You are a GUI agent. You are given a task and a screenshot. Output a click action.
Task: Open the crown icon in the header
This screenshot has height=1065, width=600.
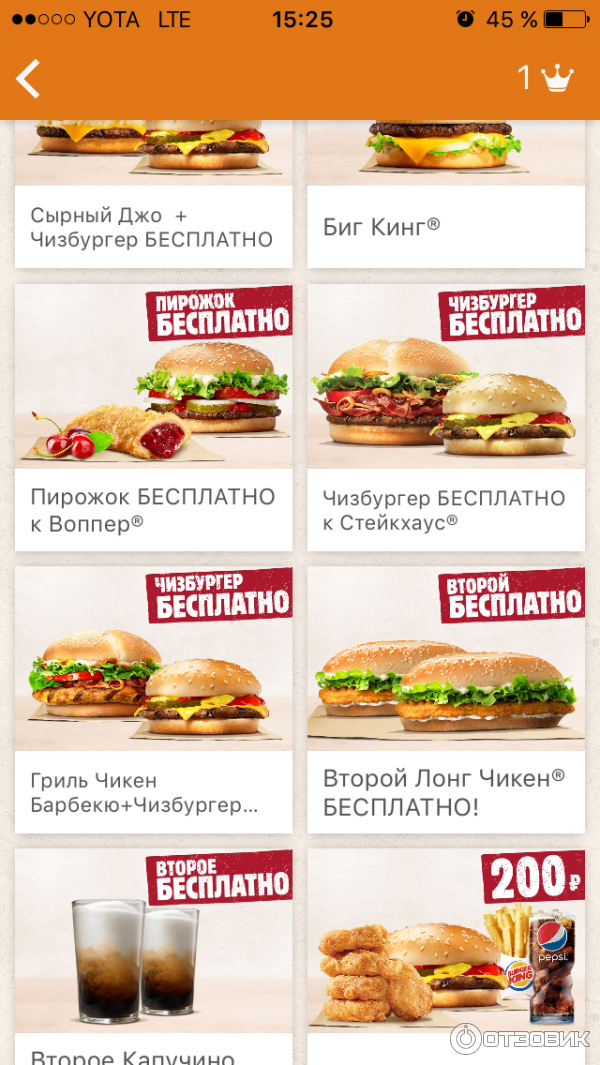pyautogui.click(x=556, y=78)
